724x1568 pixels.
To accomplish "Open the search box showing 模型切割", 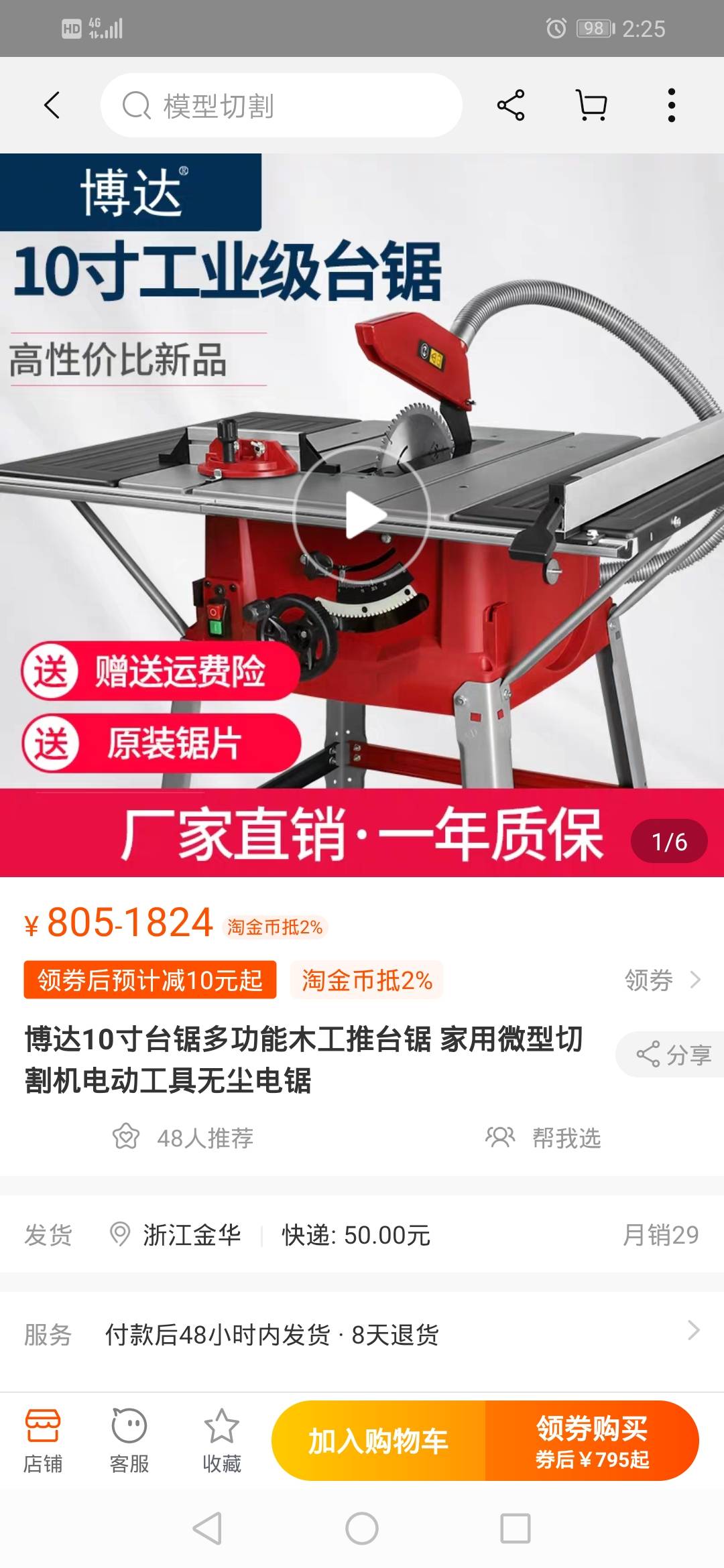I will (x=282, y=106).
